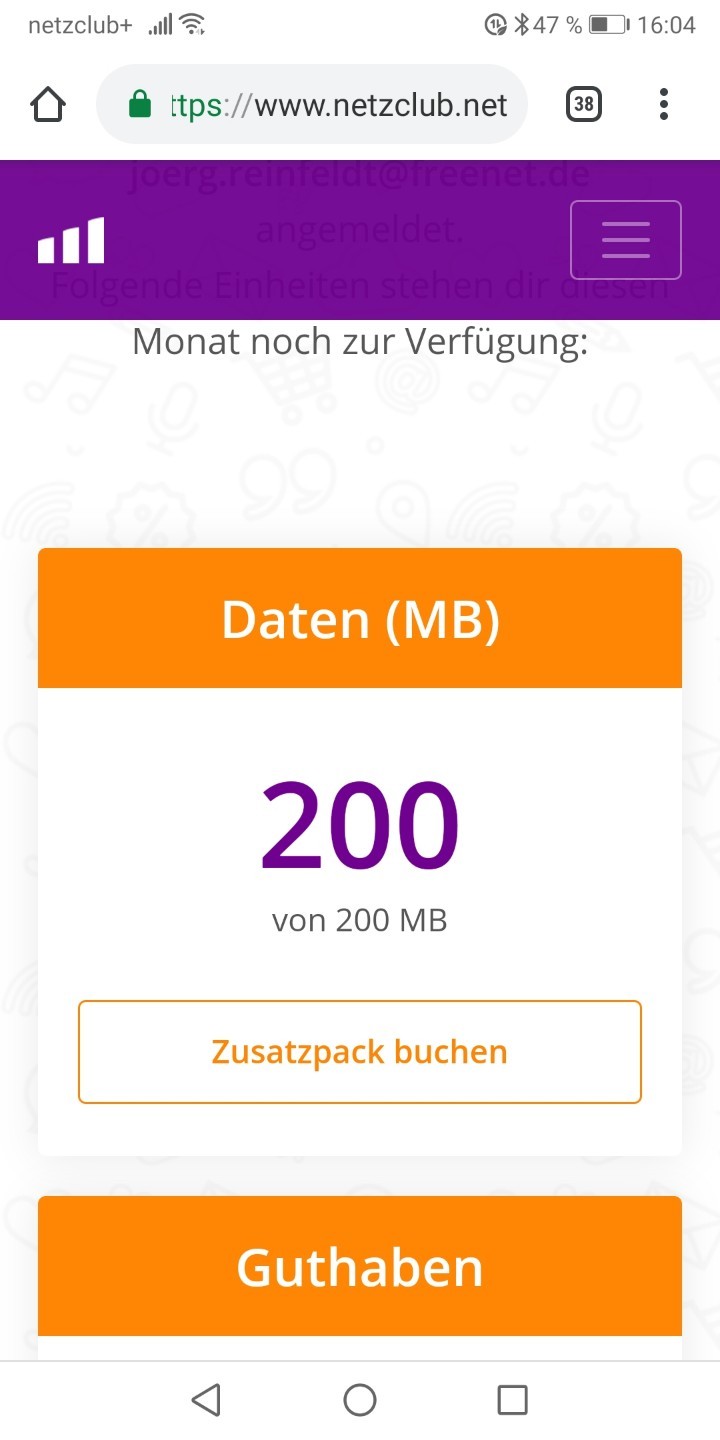Open Chrome's three-dot overflow menu
This screenshot has width=720, height=1440.
coord(664,104)
